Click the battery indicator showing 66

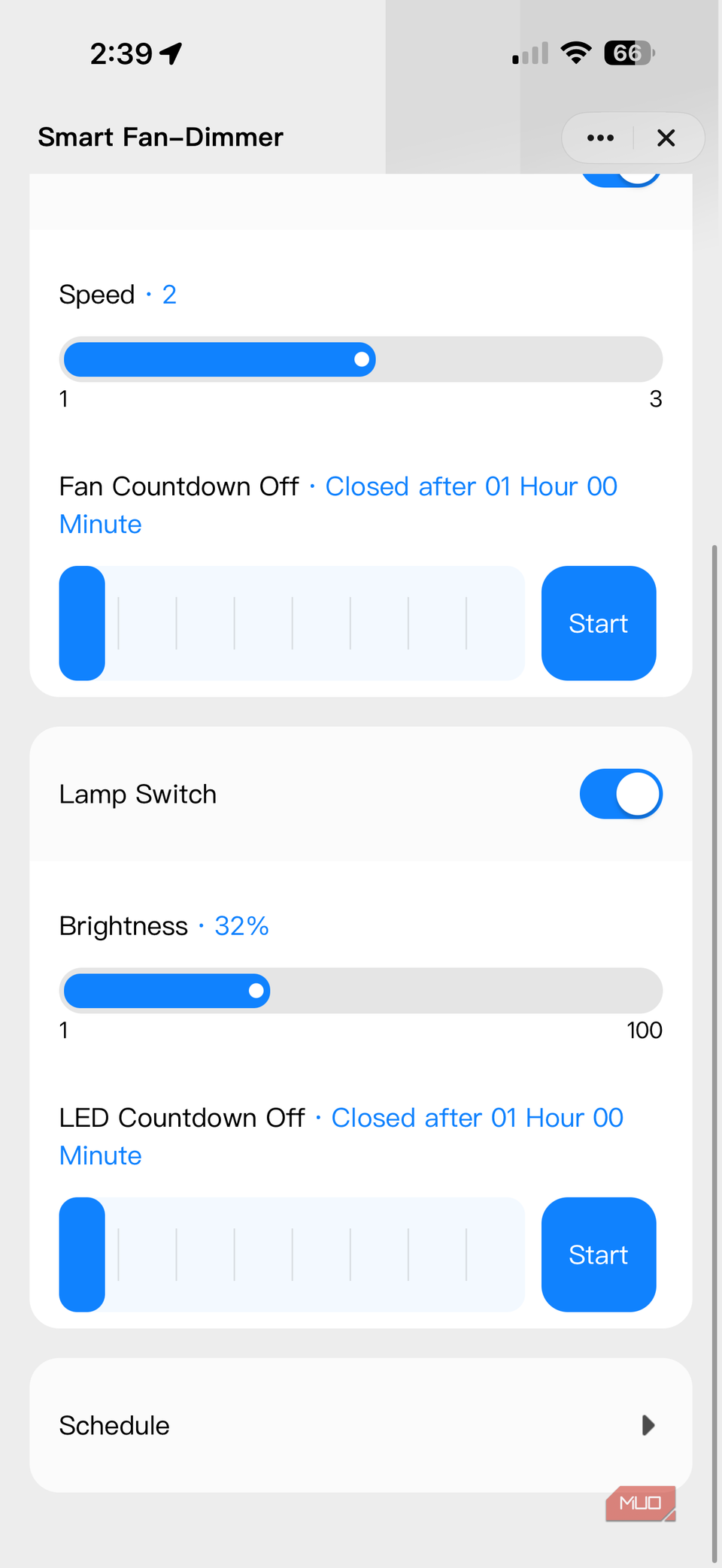coord(629,52)
